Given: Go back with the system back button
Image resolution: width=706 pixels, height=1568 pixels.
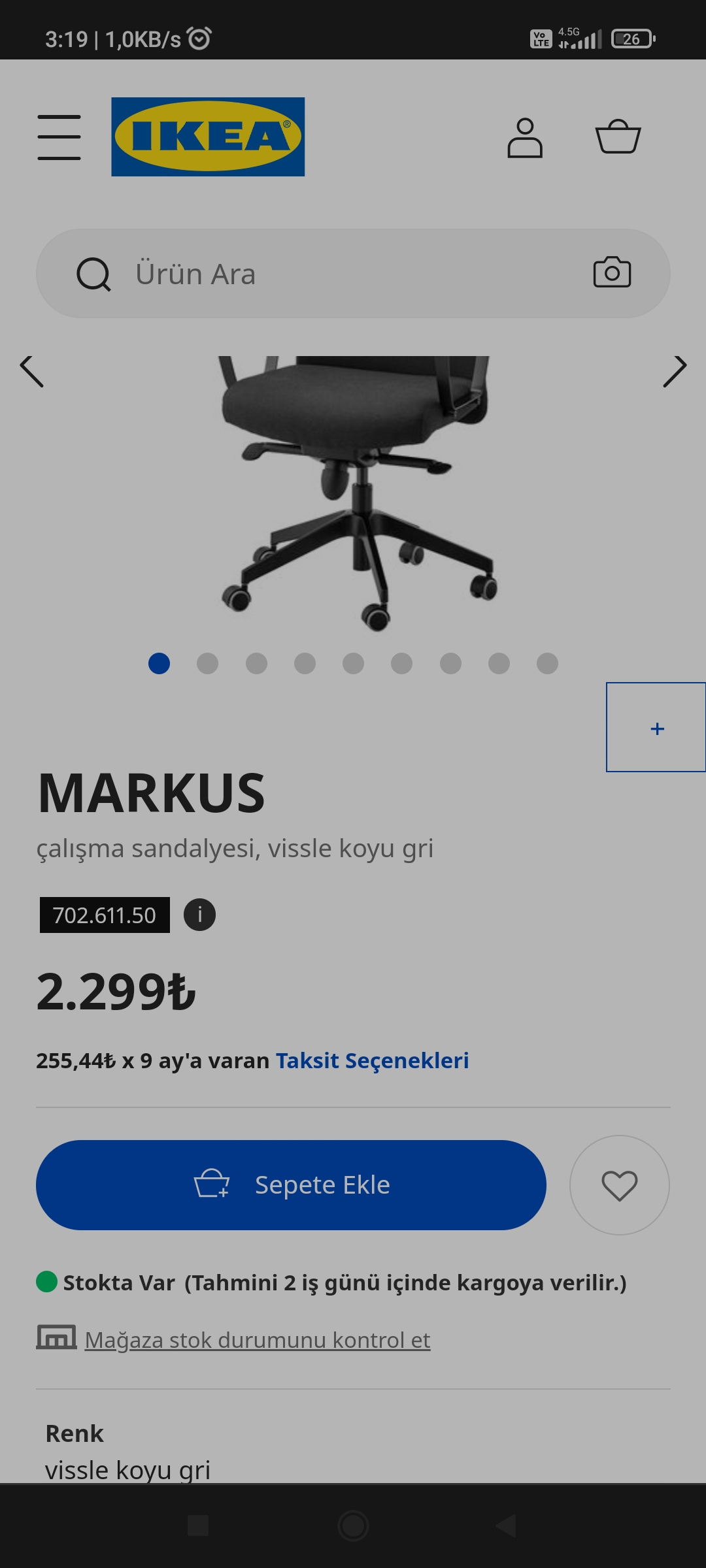Looking at the screenshot, I should pyautogui.click(x=507, y=1526).
